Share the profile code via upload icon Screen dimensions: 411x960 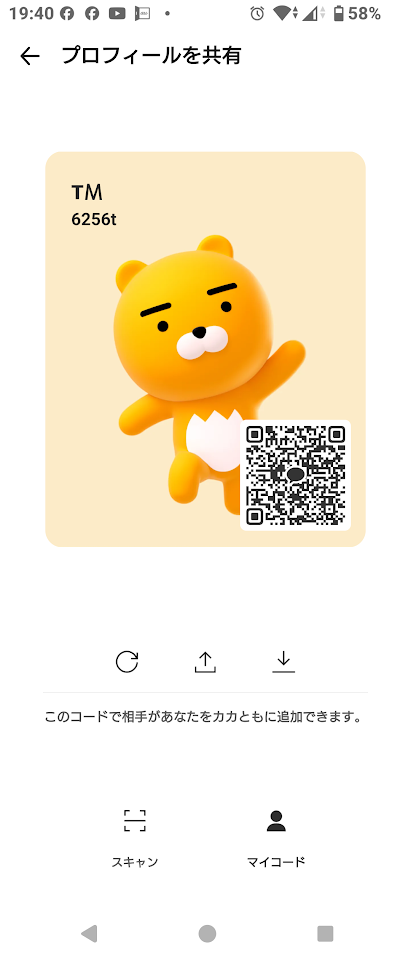tap(205, 662)
